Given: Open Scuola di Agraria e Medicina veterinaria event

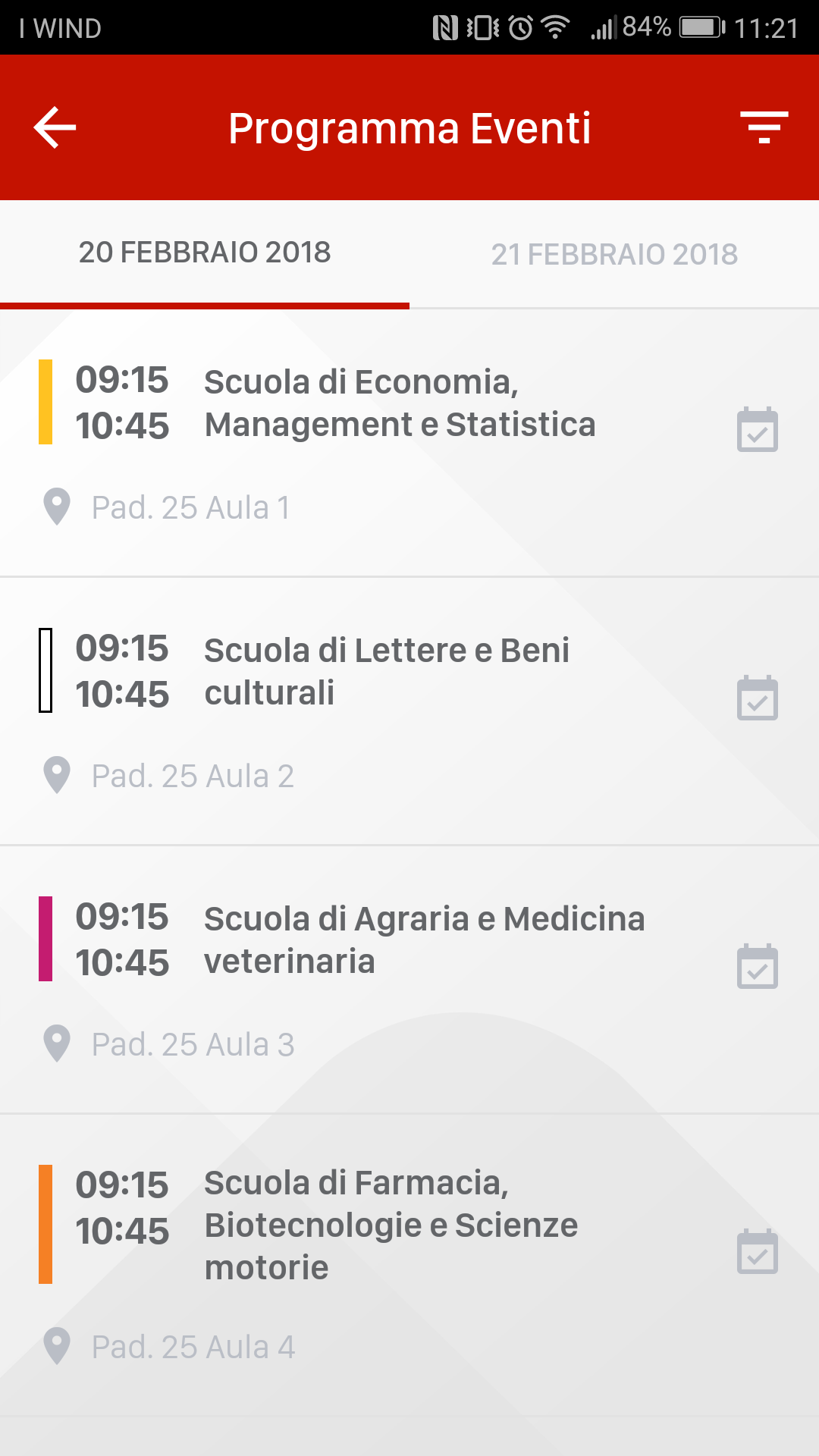Looking at the screenshot, I should [x=424, y=940].
